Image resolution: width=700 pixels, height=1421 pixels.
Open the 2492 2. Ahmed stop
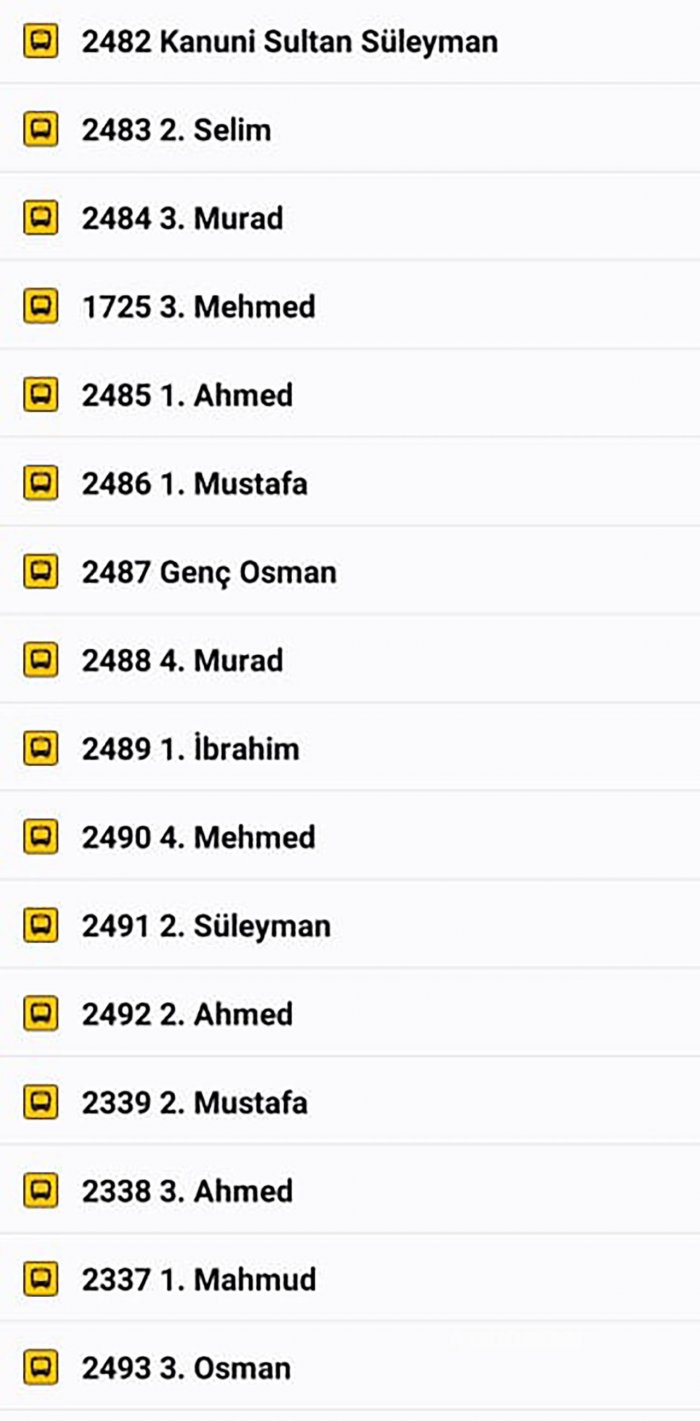click(350, 1013)
